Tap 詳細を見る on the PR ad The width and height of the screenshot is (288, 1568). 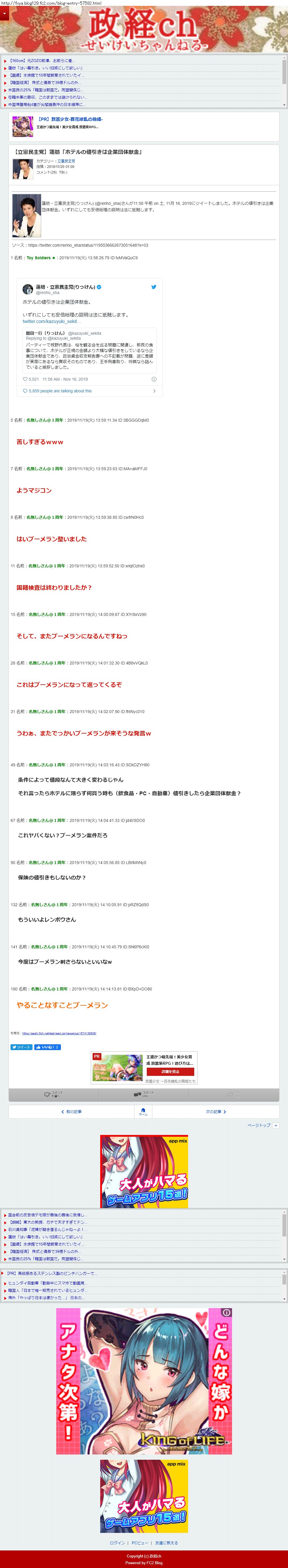[170, 1071]
